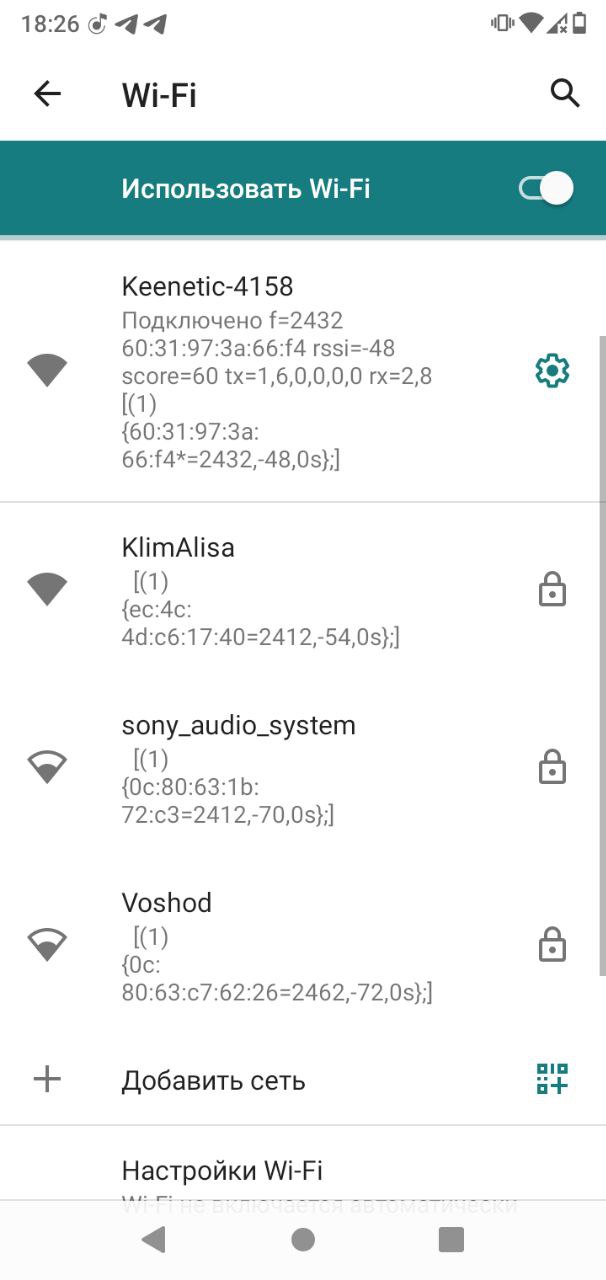Open recent apps from navigation bar
Viewport: 606px width, 1280px height.
click(x=452, y=1240)
